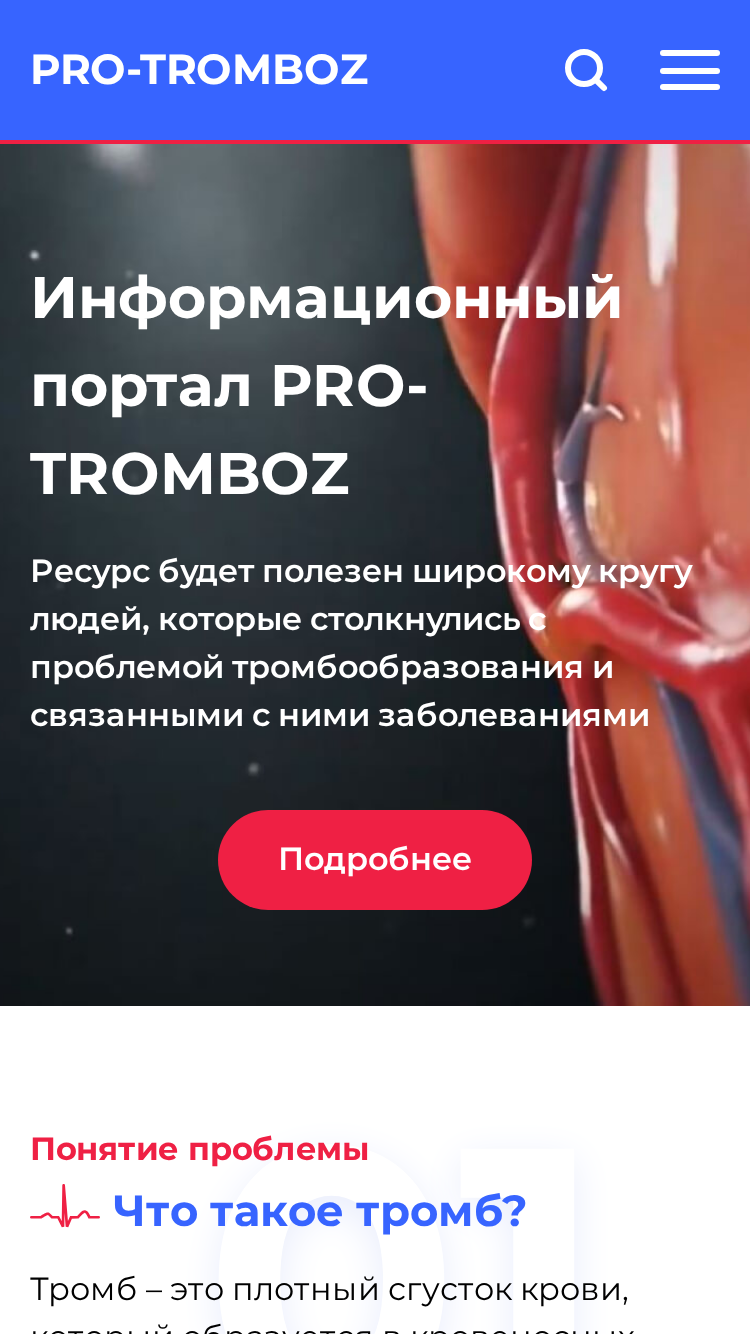Tap the Подробнее button
750x1334 pixels.
click(375, 860)
